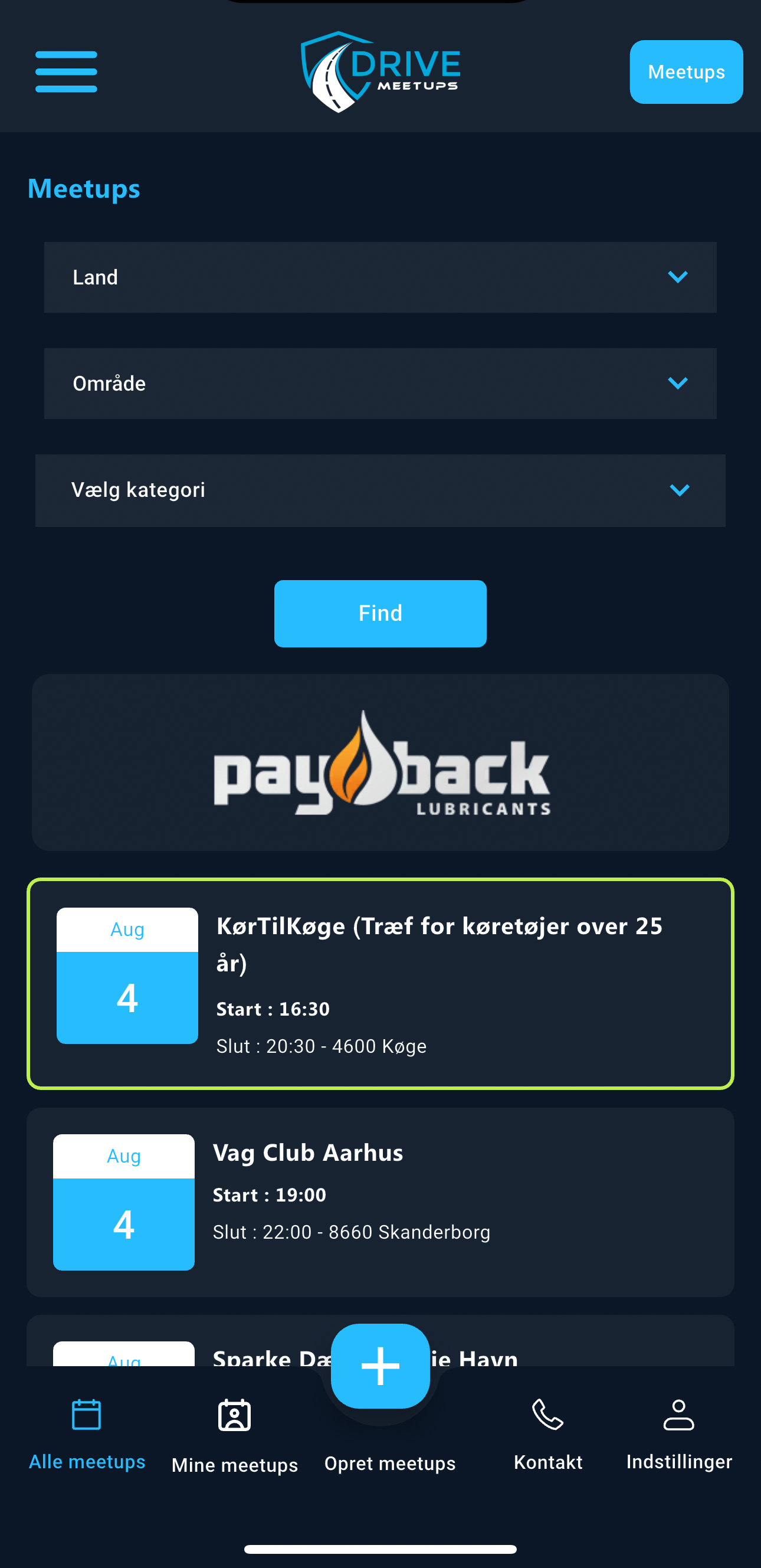
Task: Switch to Mine meetups tab
Action: pyautogui.click(x=234, y=1435)
